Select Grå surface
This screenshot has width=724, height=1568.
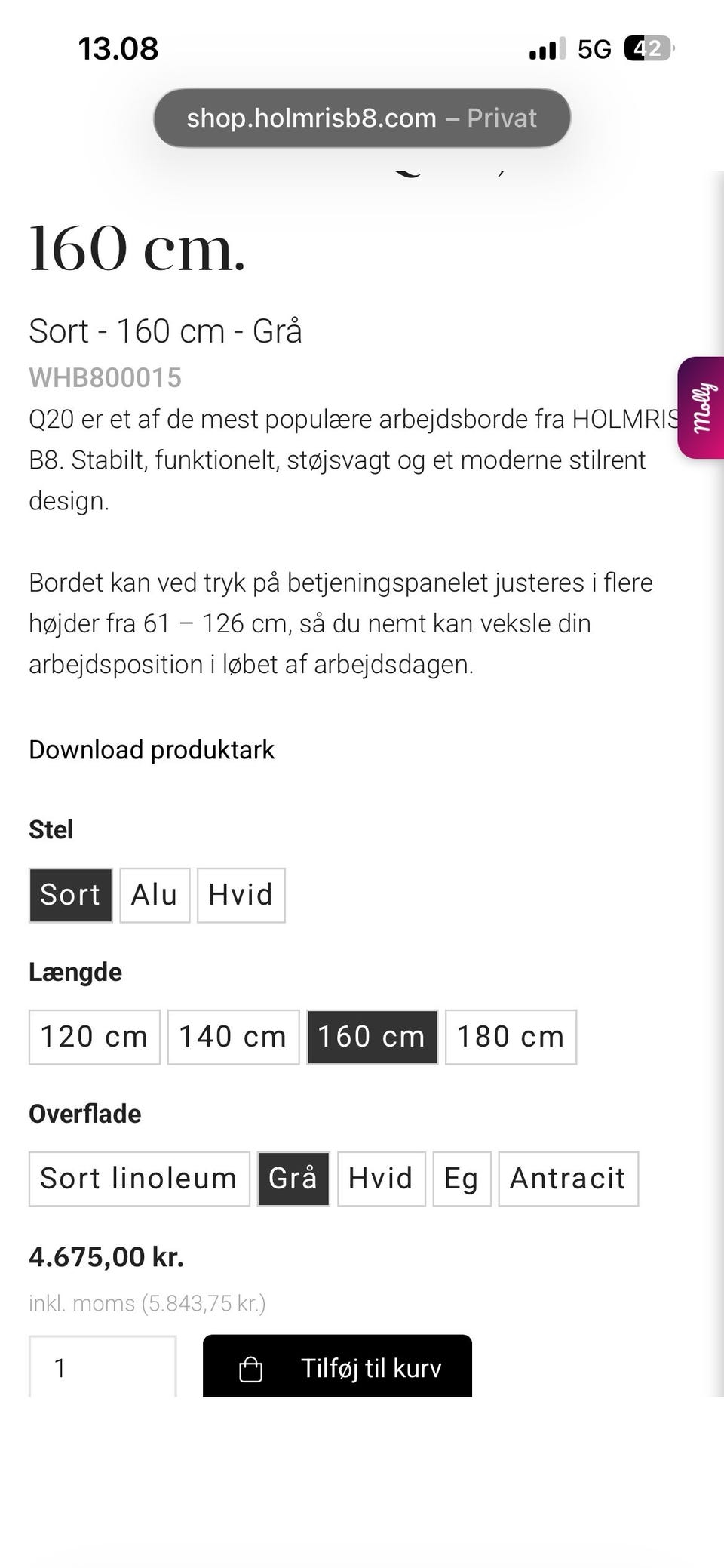293,1179
